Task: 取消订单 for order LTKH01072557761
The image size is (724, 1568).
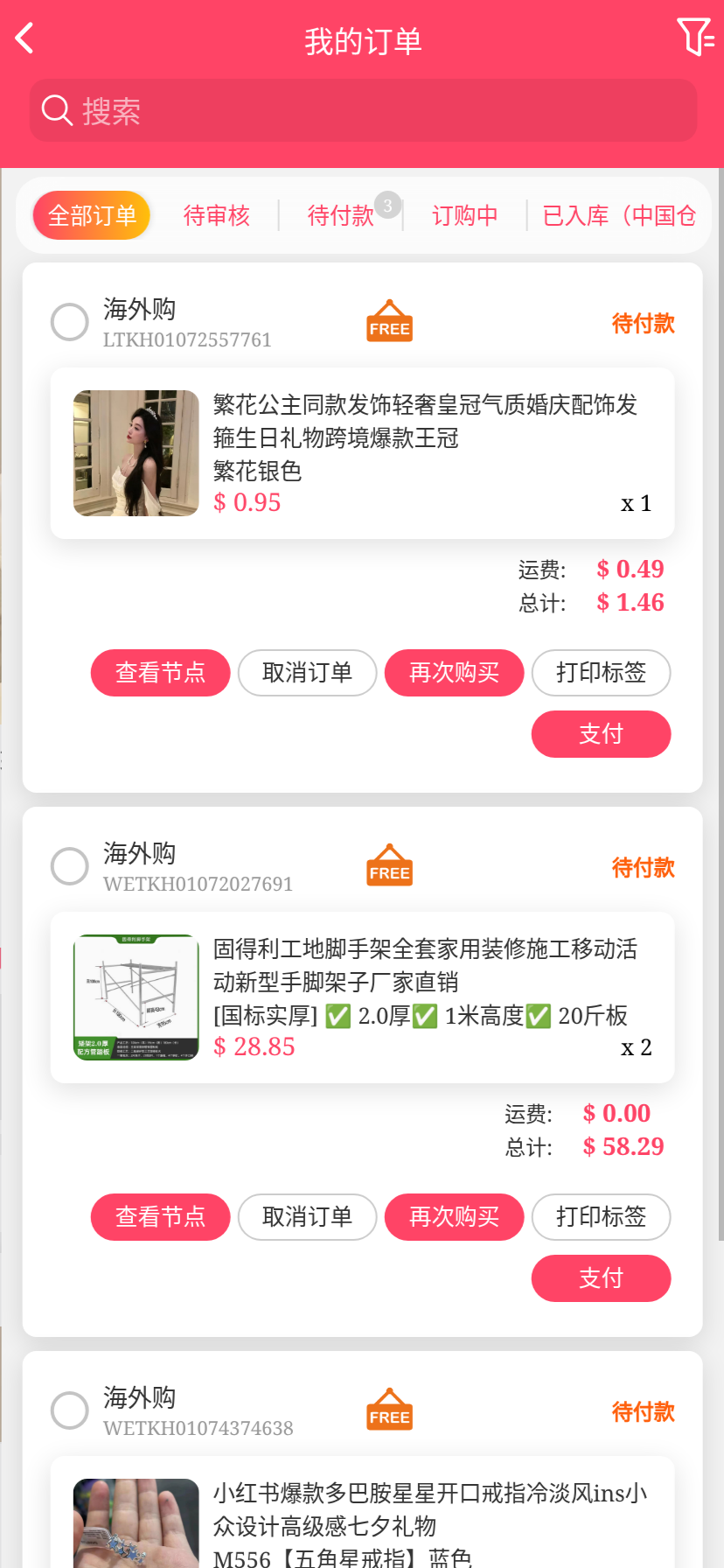Action: 307,673
